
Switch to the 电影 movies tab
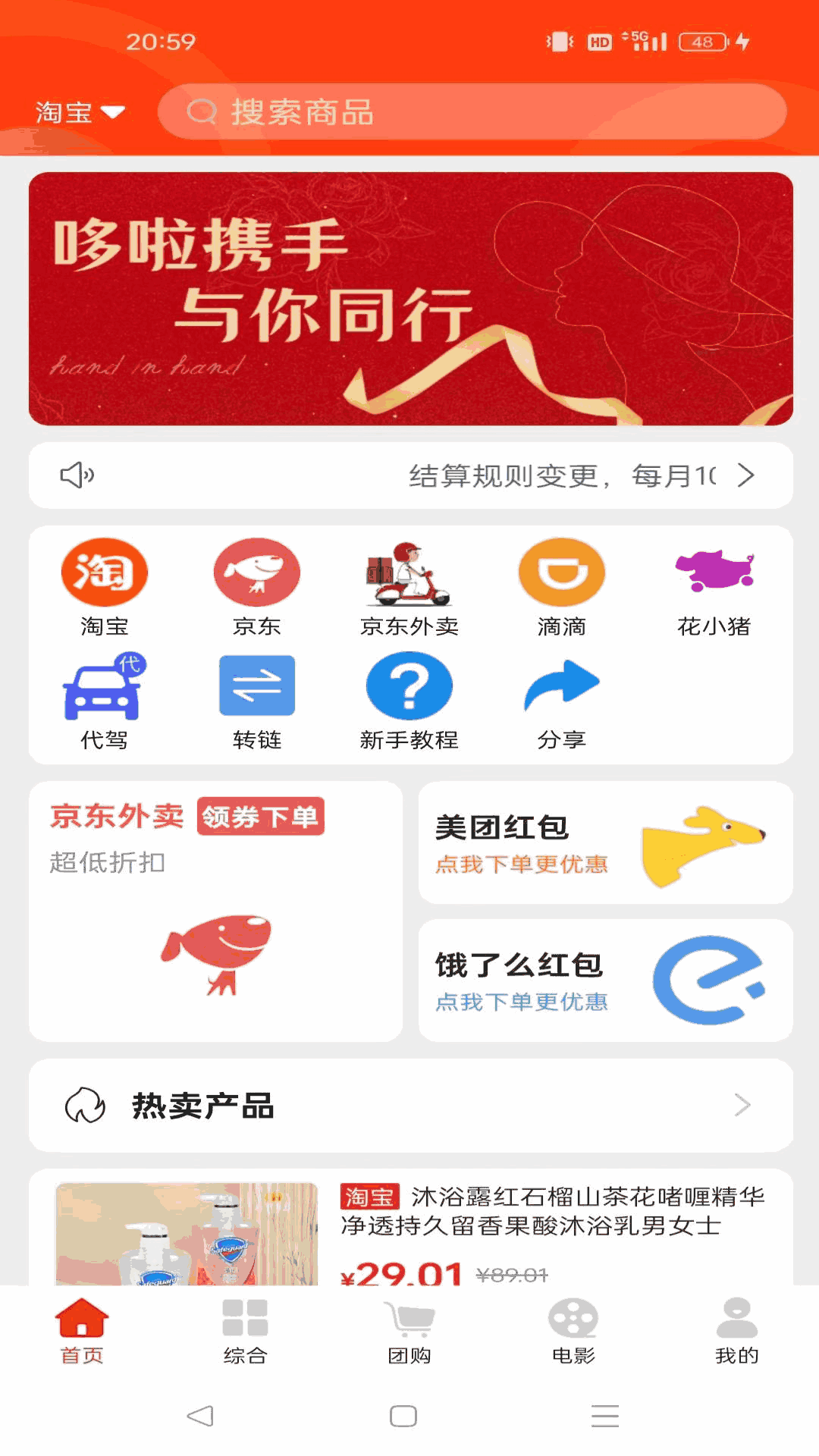pyautogui.click(x=573, y=1323)
